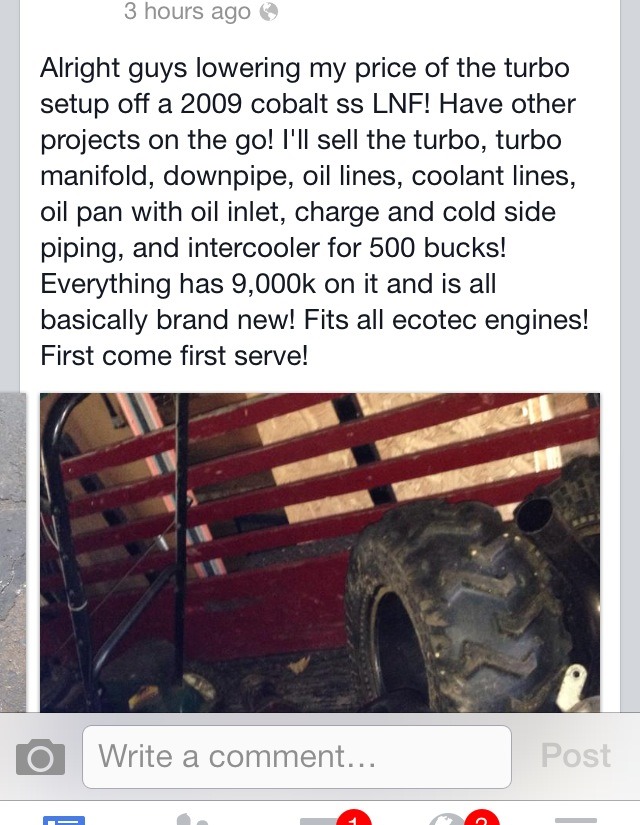
Task: Open the More menu tab
Action: (x=577, y=819)
